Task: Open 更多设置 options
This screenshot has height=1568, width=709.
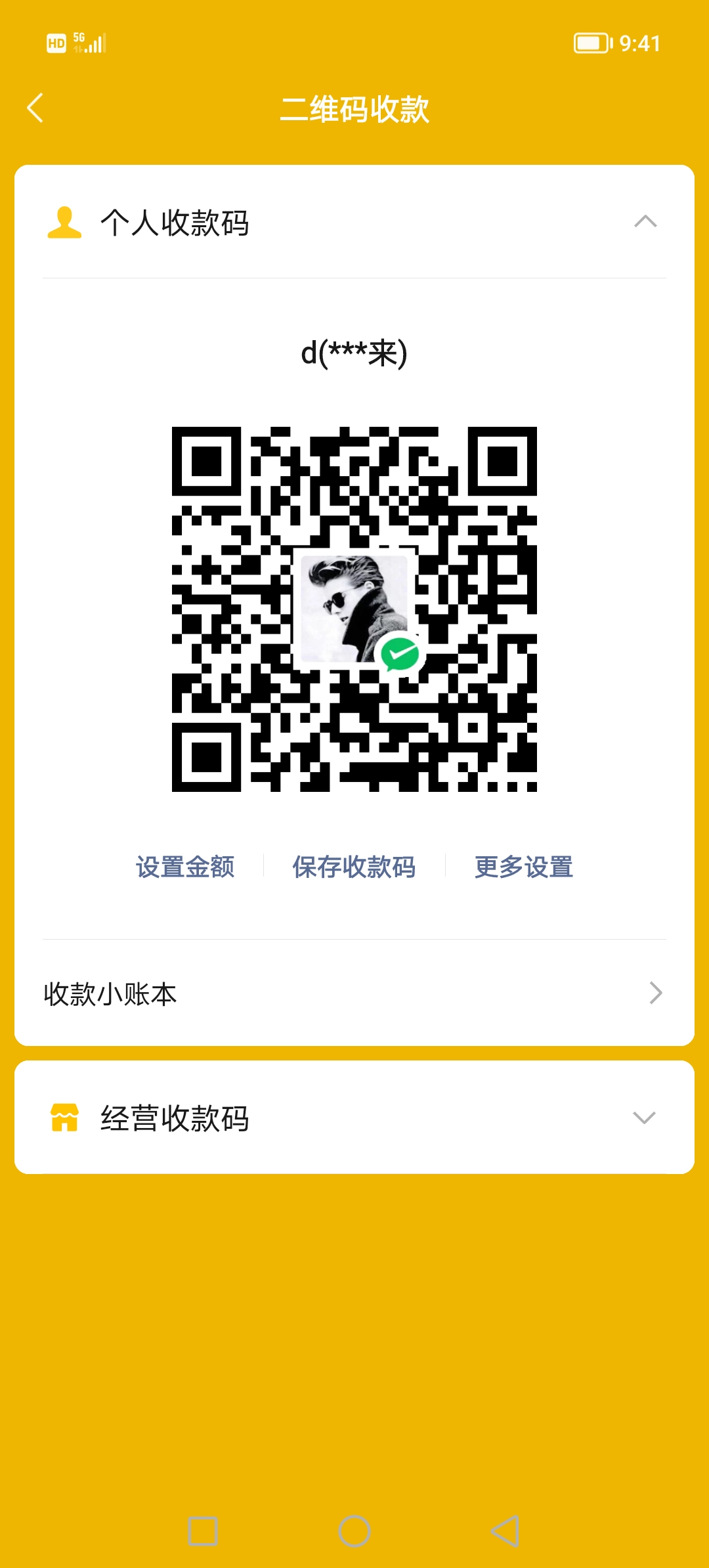Action: pyautogui.click(x=523, y=867)
